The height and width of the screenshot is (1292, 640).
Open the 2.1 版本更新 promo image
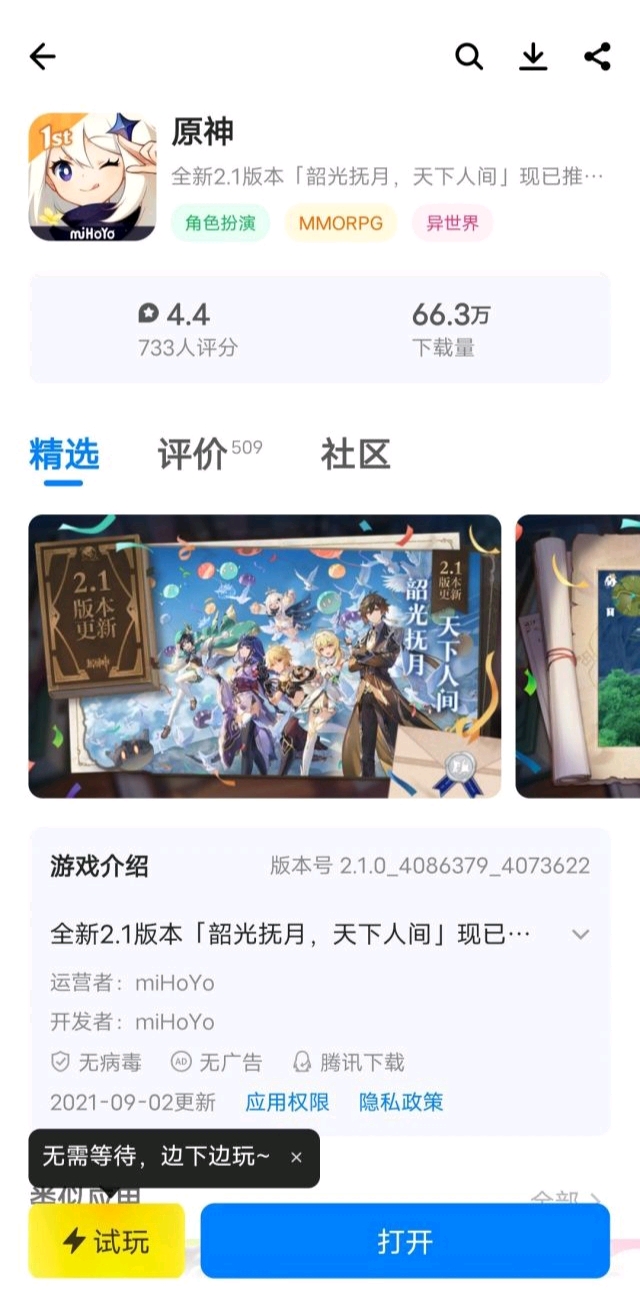pyautogui.click(x=264, y=656)
